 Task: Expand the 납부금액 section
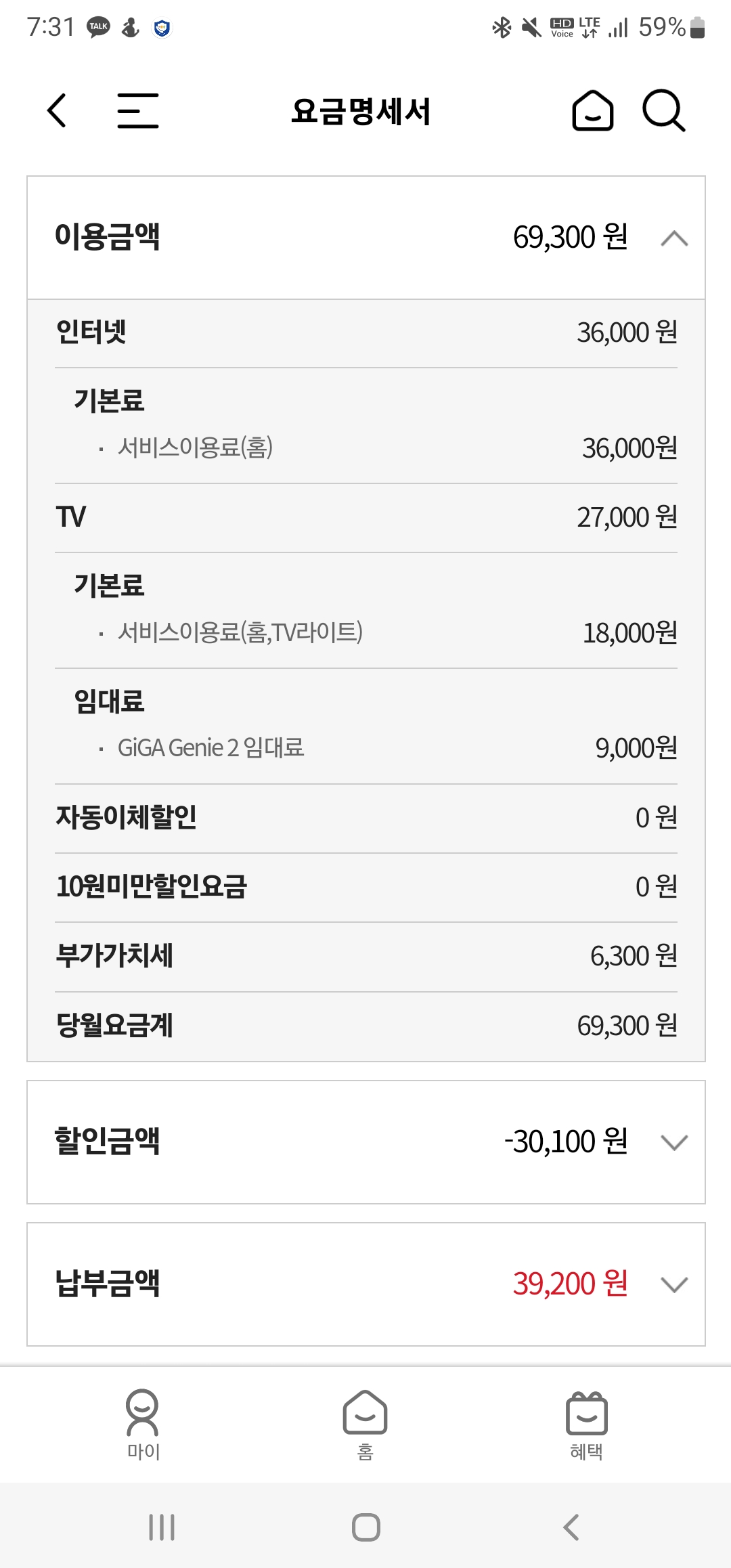(x=673, y=1284)
